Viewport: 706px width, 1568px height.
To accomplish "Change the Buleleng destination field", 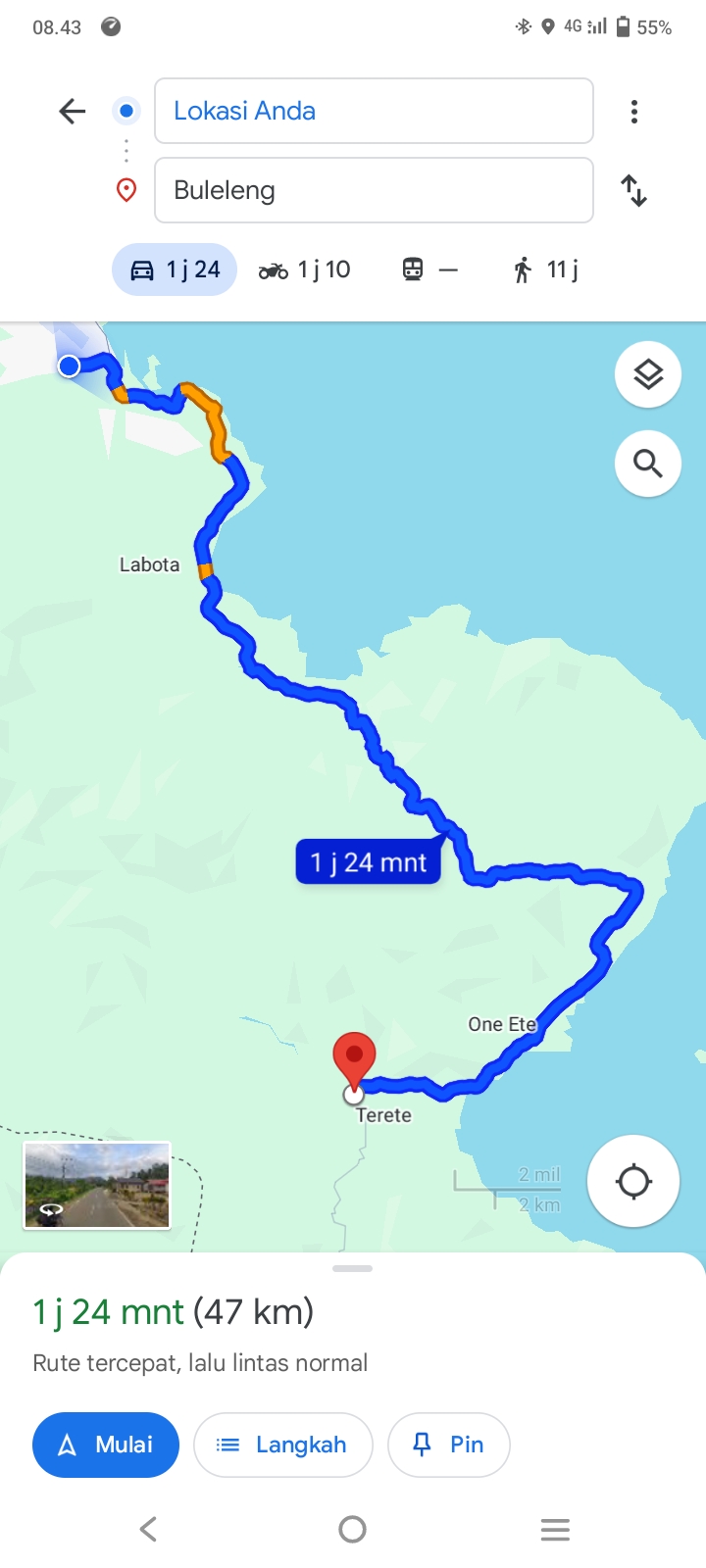I will tap(374, 190).
